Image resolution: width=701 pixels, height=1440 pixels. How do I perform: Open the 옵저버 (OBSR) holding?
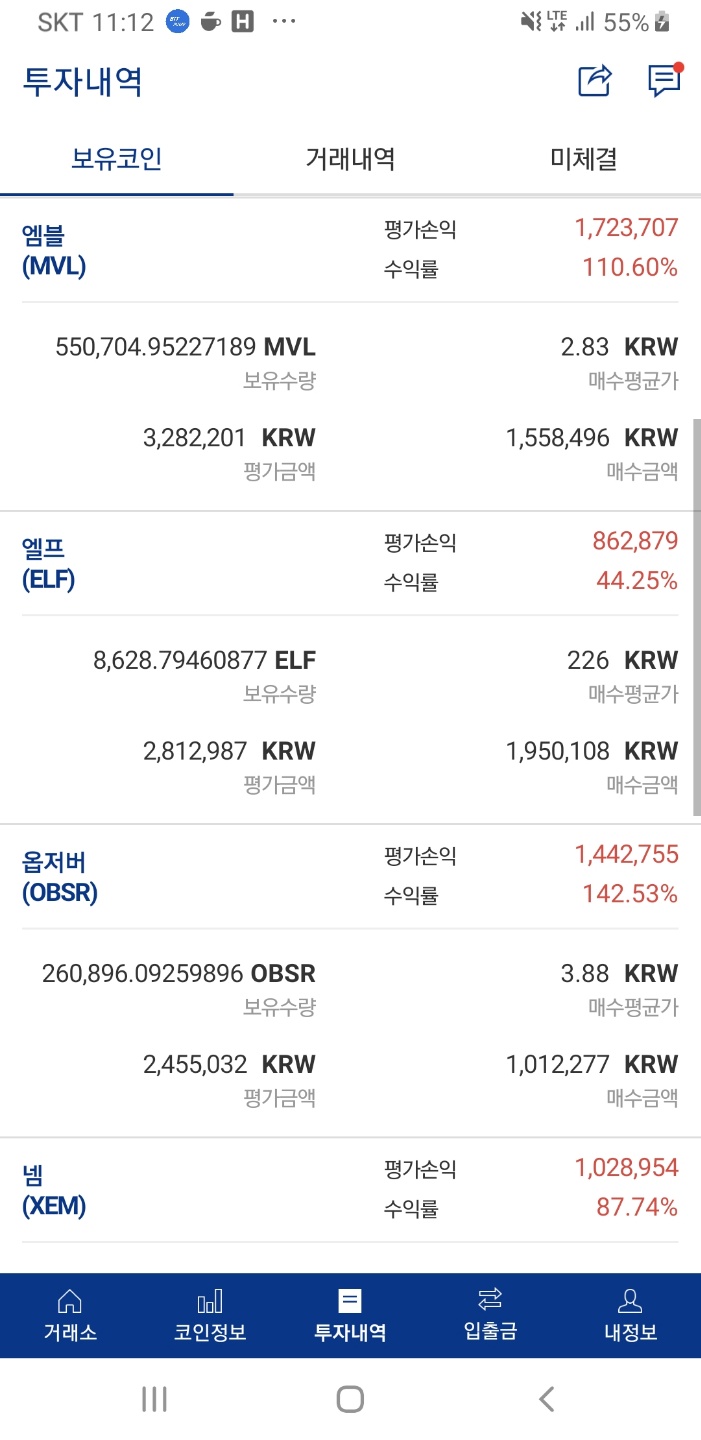click(x=60, y=877)
